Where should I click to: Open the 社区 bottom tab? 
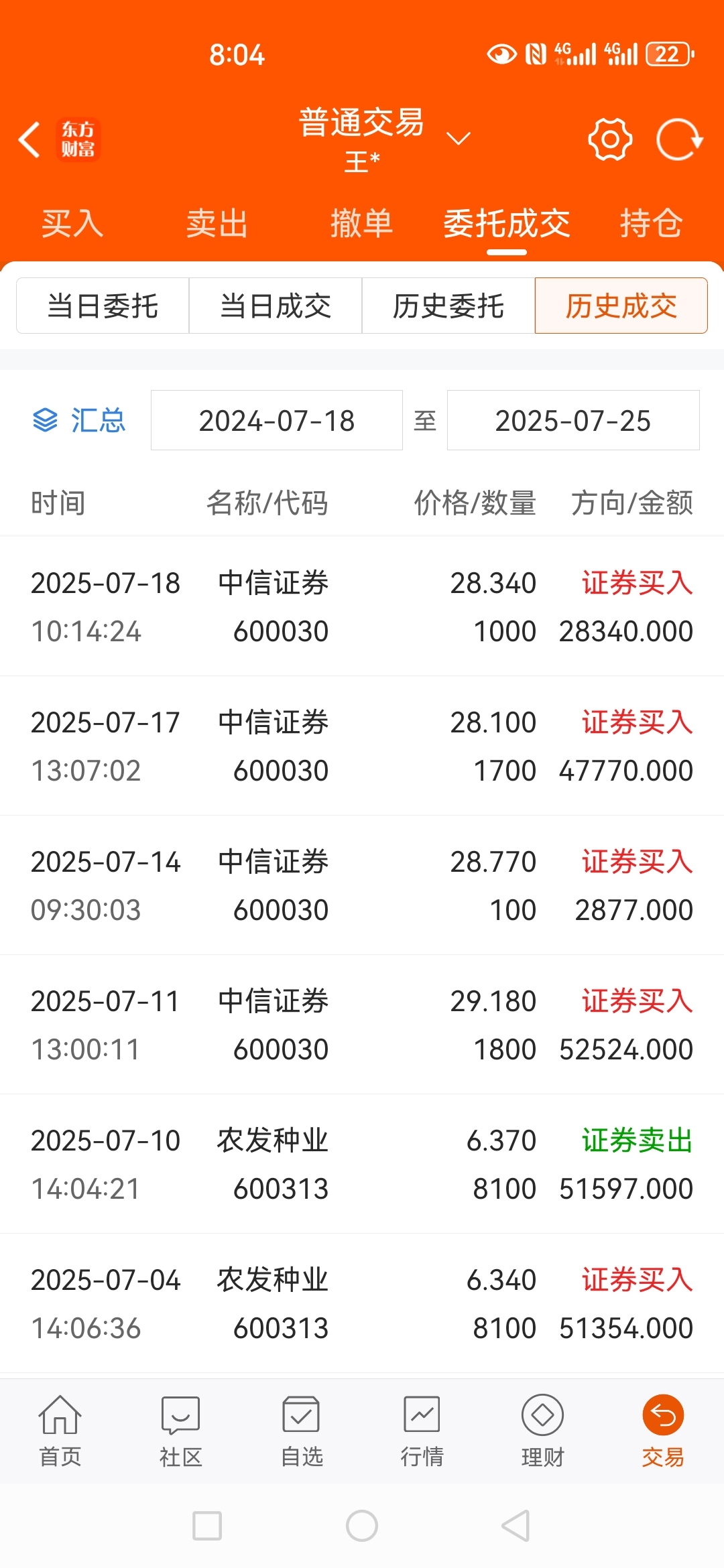(x=181, y=1431)
